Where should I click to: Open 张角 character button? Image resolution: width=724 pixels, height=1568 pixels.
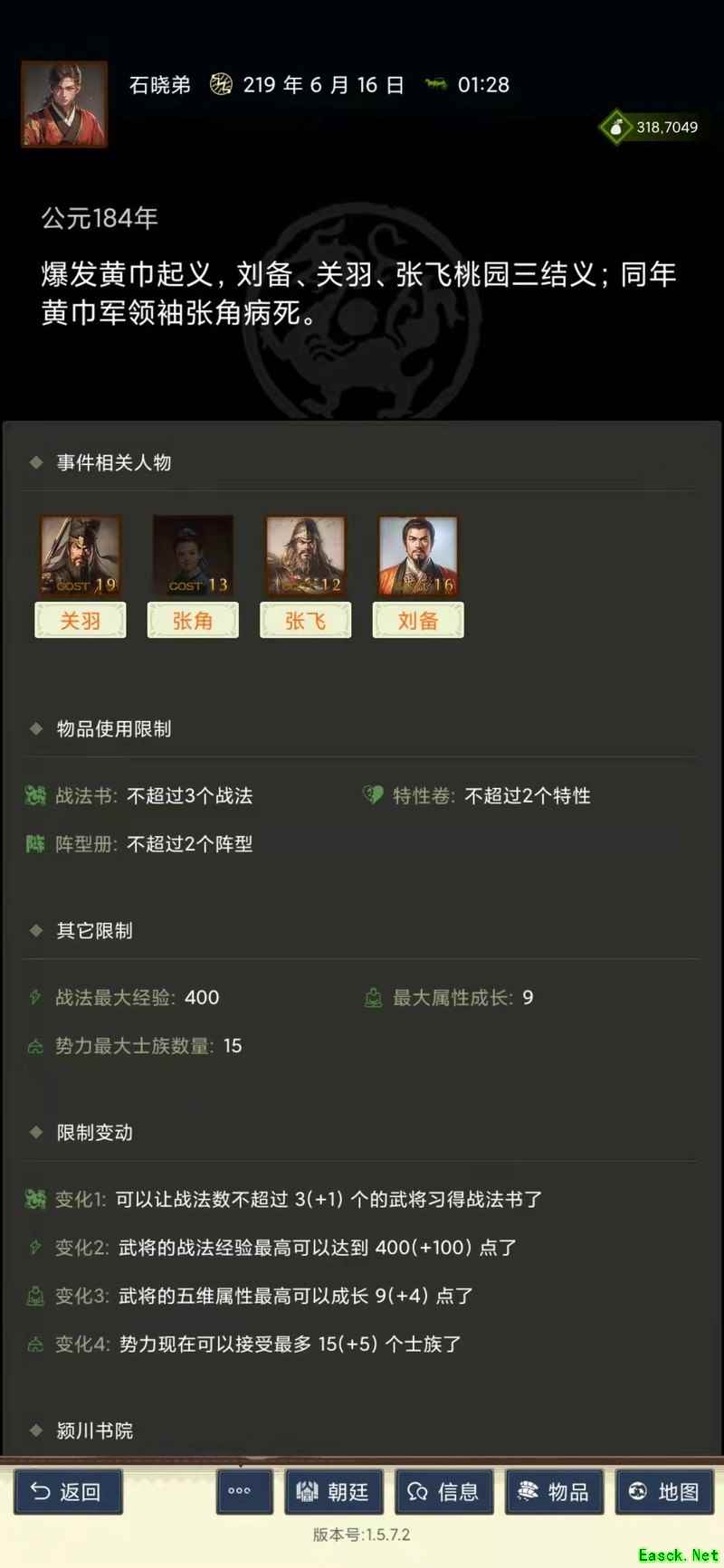[193, 621]
